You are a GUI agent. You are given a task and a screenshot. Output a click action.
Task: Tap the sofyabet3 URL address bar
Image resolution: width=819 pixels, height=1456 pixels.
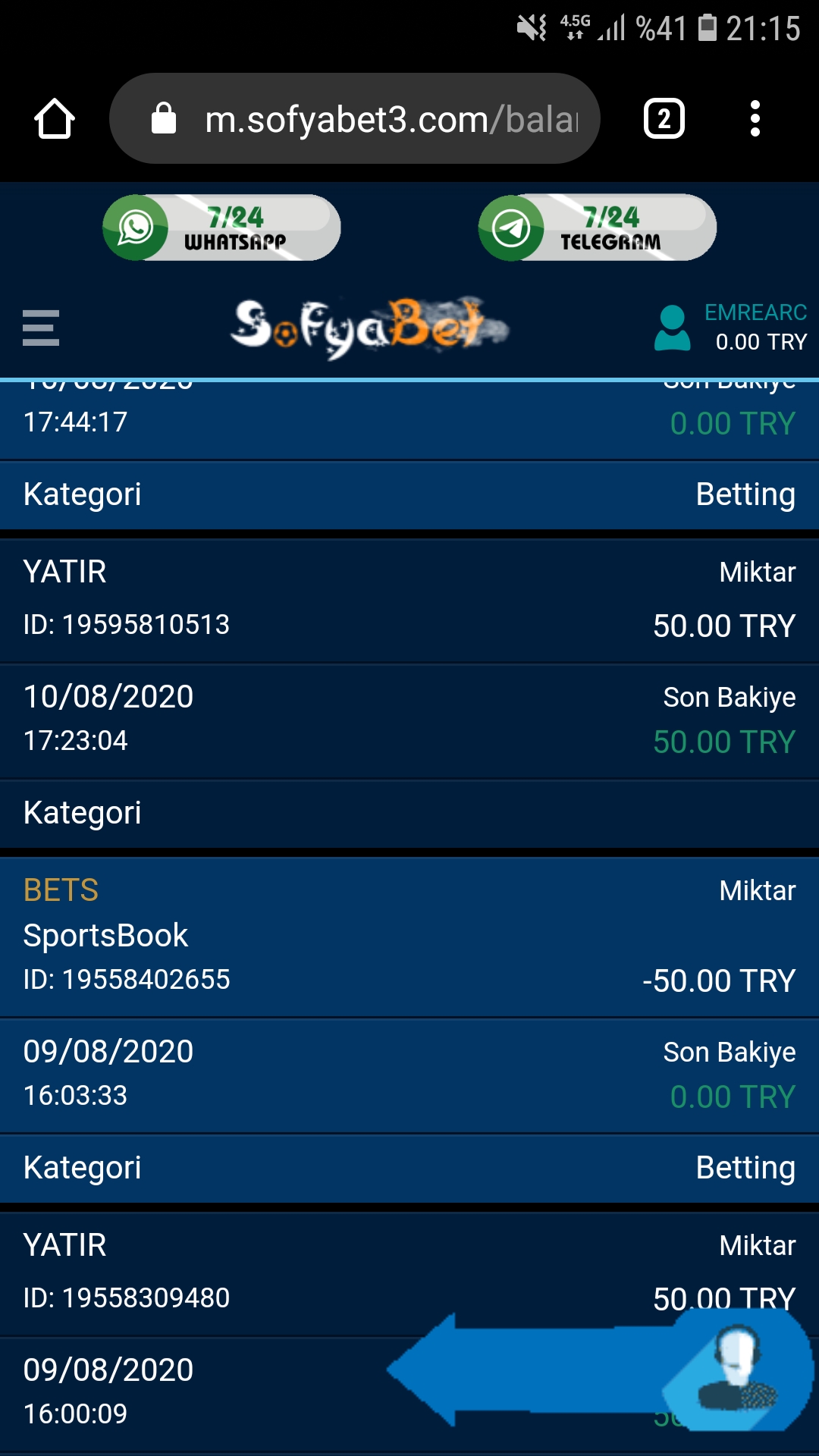point(355,118)
